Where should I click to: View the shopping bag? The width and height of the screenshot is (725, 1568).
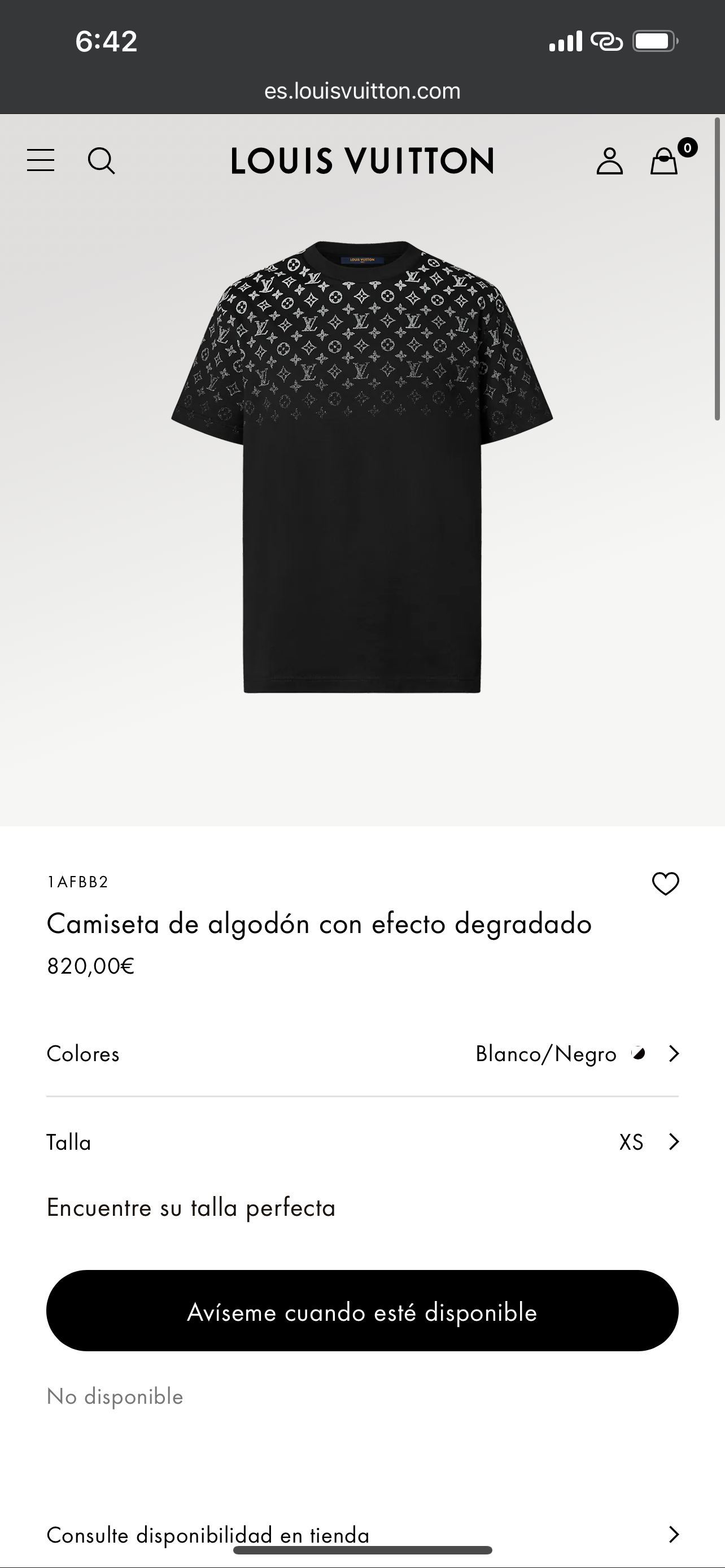point(664,162)
